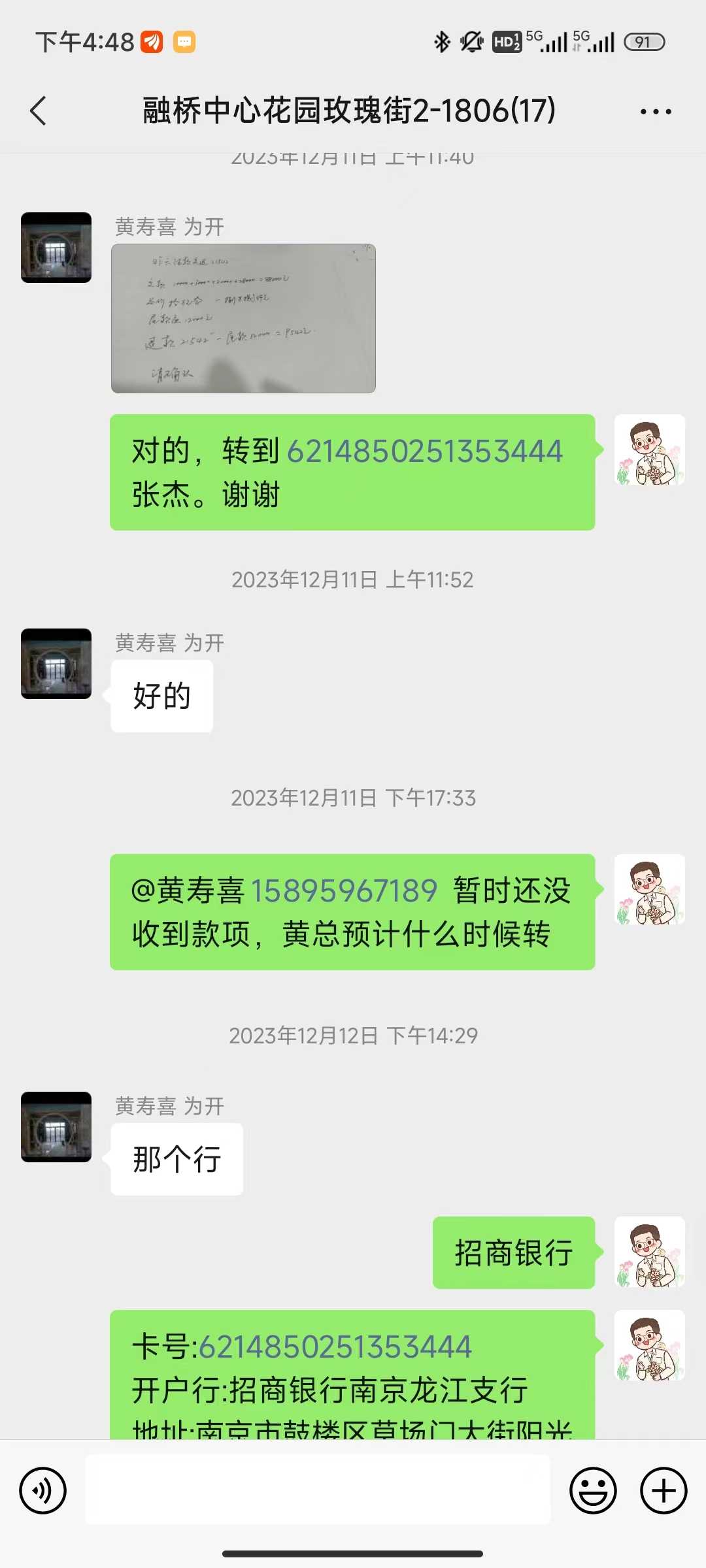The width and height of the screenshot is (706, 1568).
Task: Open the emoji sticker panel
Action: tap(593, 1490)
